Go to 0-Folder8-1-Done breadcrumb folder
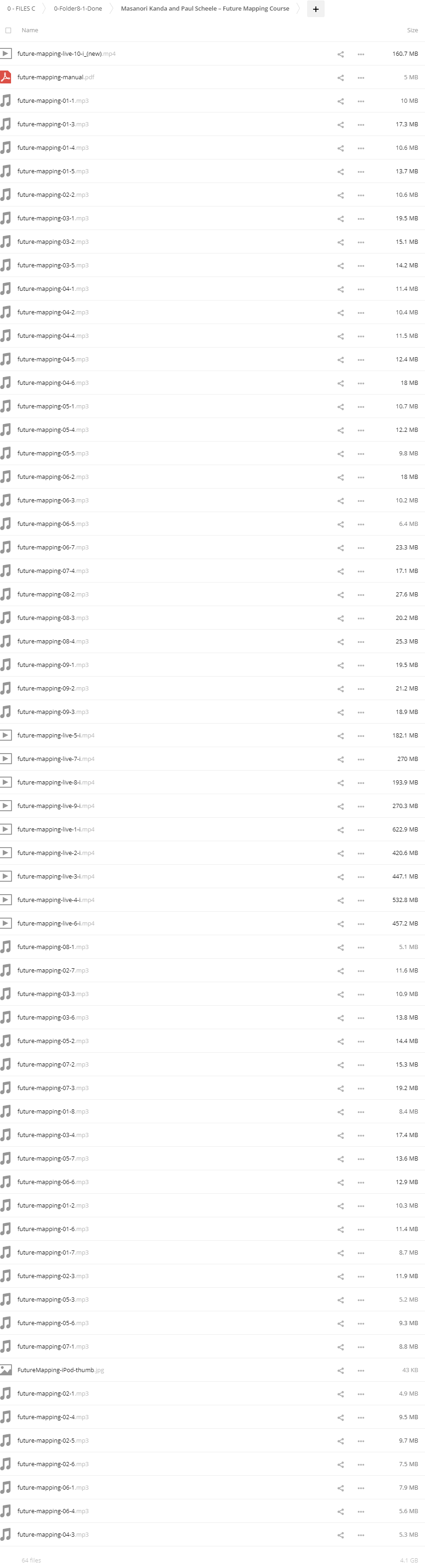The image size is (425, 1568). (78, 8)
